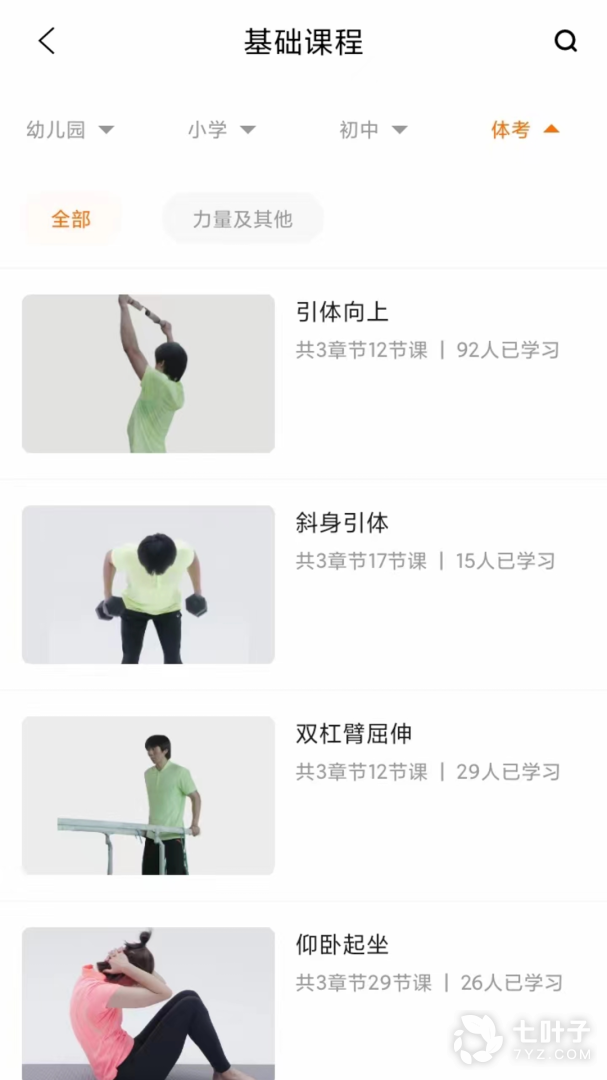Expand the 小学 dropdown
Image resolution: width=607 pixels, height=1080 pixels.
pos(221,129)
